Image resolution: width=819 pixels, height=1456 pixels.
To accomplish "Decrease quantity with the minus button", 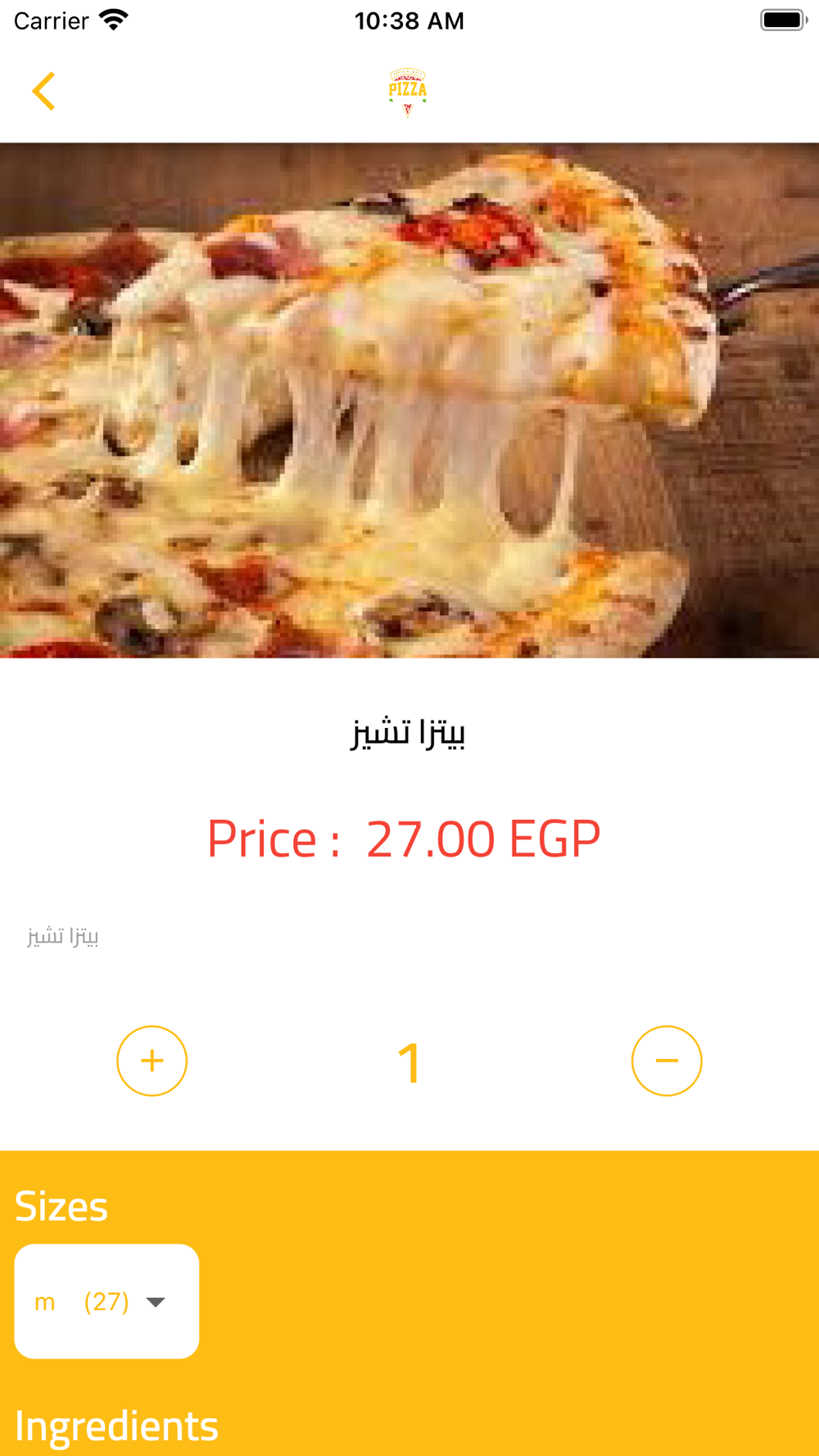I will pos(667,1060).
